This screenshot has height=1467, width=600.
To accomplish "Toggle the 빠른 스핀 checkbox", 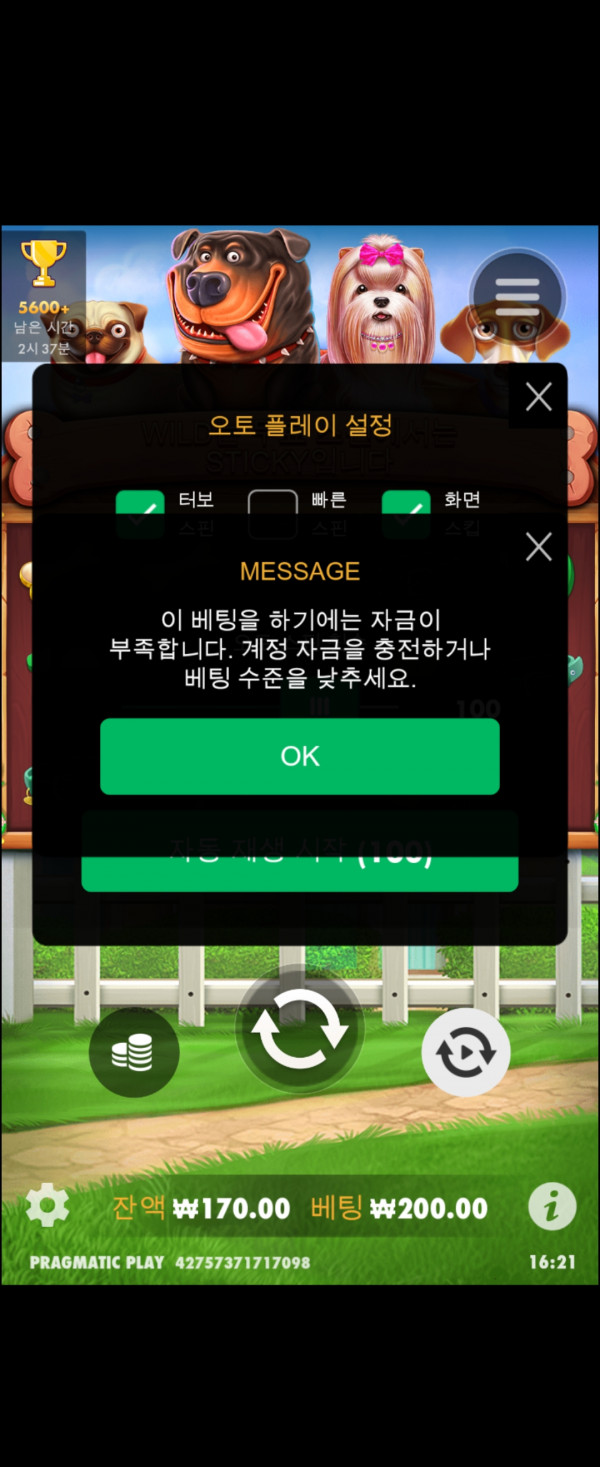I will 272,512.
